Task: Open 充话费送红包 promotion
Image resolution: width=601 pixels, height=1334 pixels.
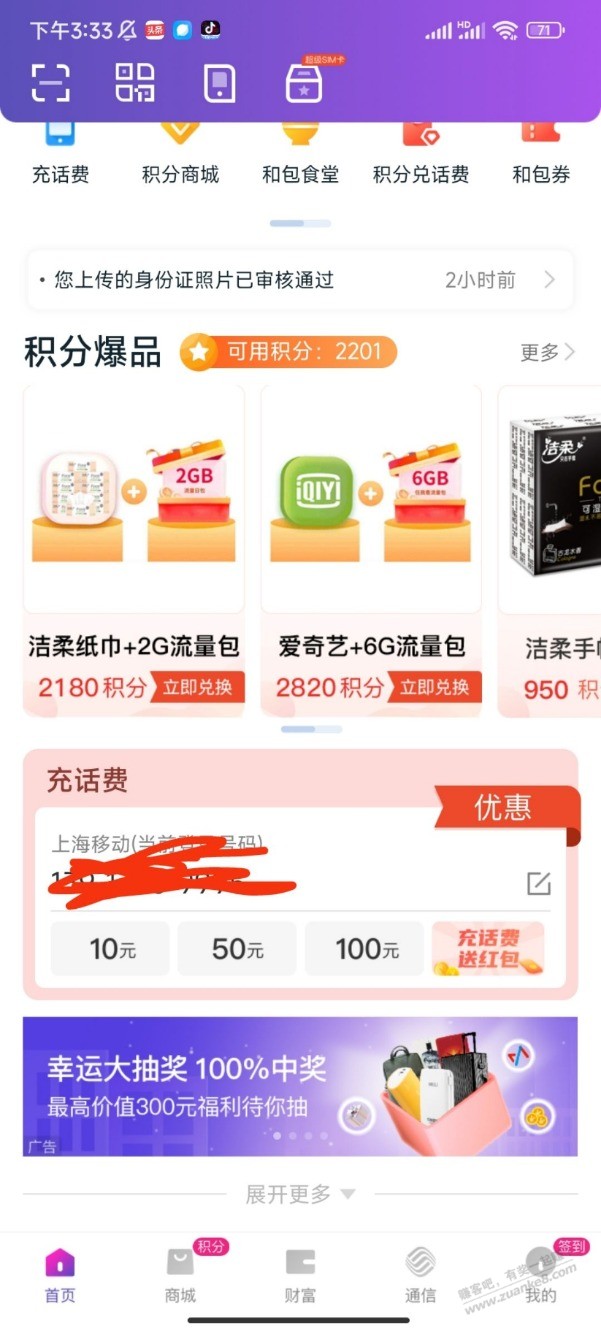Action: [489, 949]
